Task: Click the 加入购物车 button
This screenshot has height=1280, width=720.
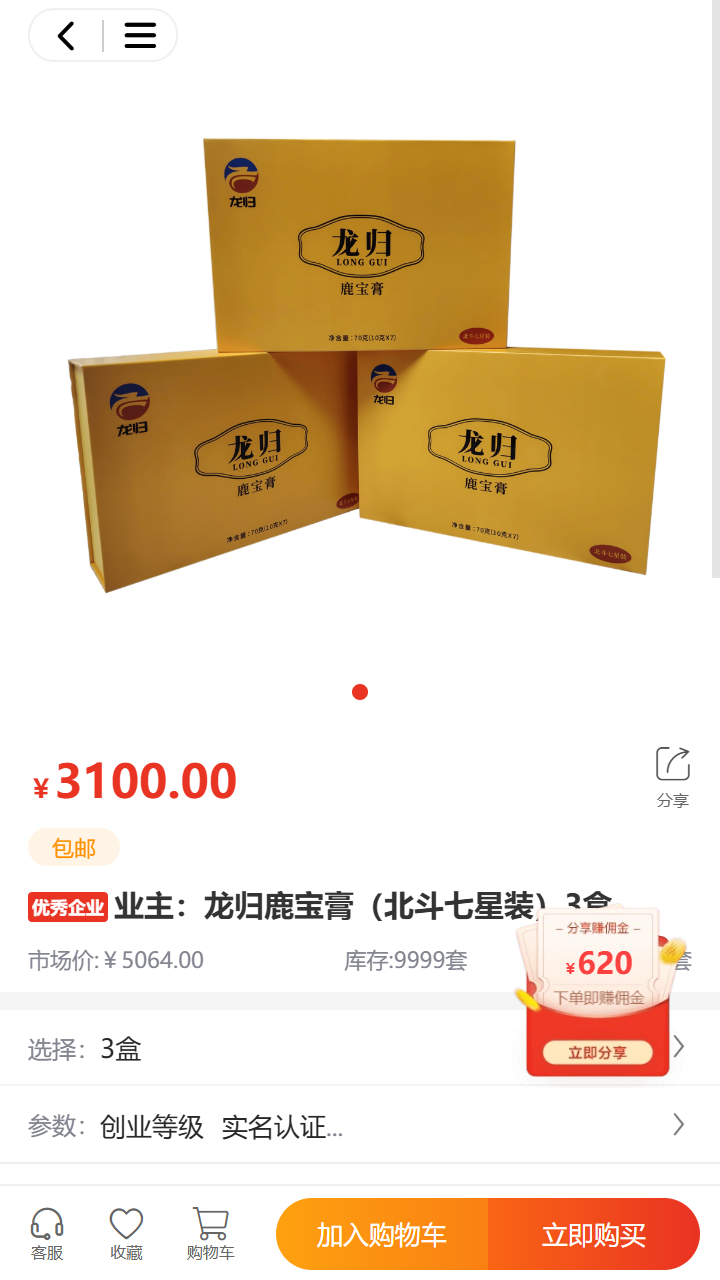Action: tap(381, 1234)
